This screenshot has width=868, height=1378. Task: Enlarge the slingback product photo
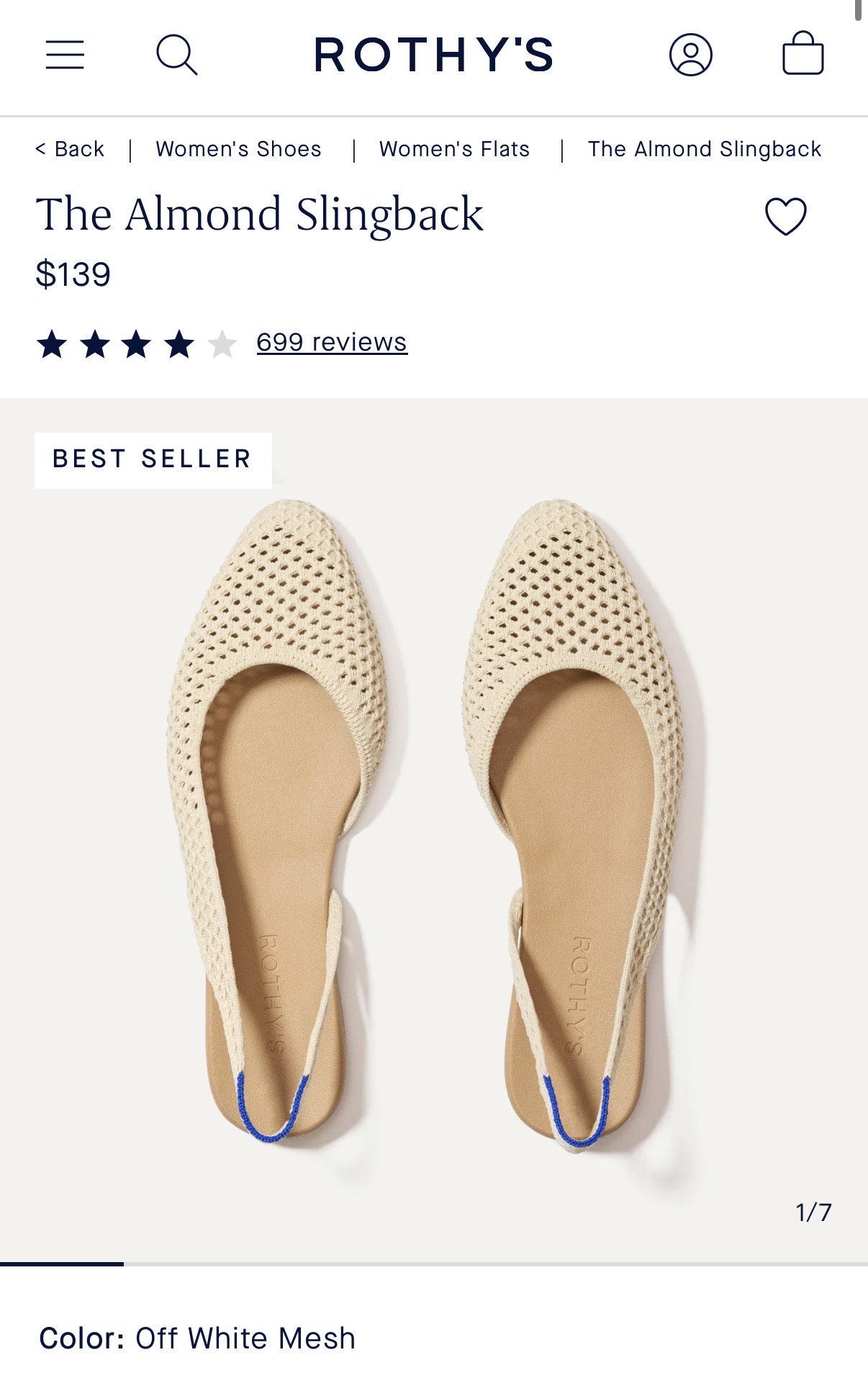coord(433,828)
